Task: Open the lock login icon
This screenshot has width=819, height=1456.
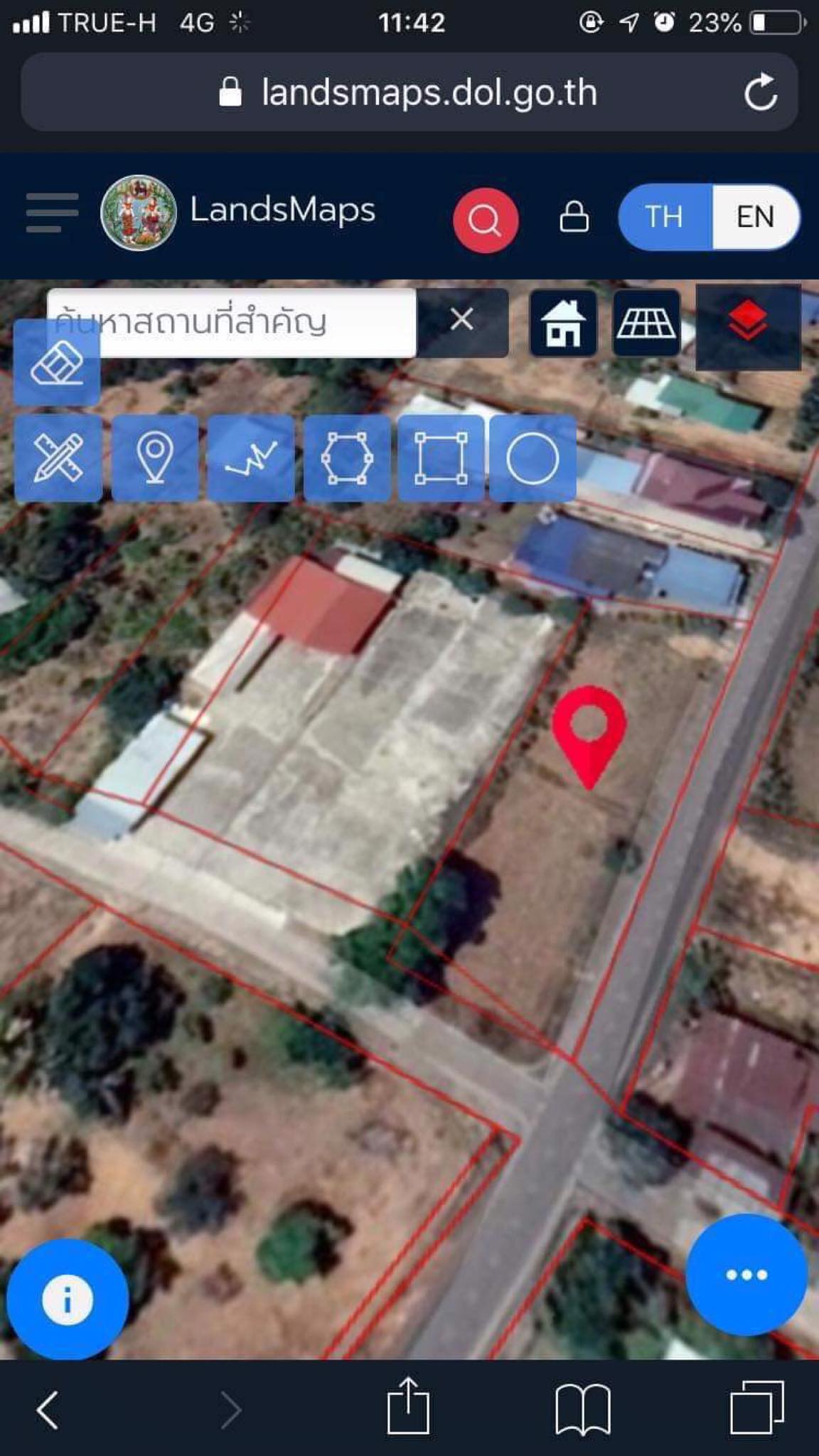Action: 574,217
